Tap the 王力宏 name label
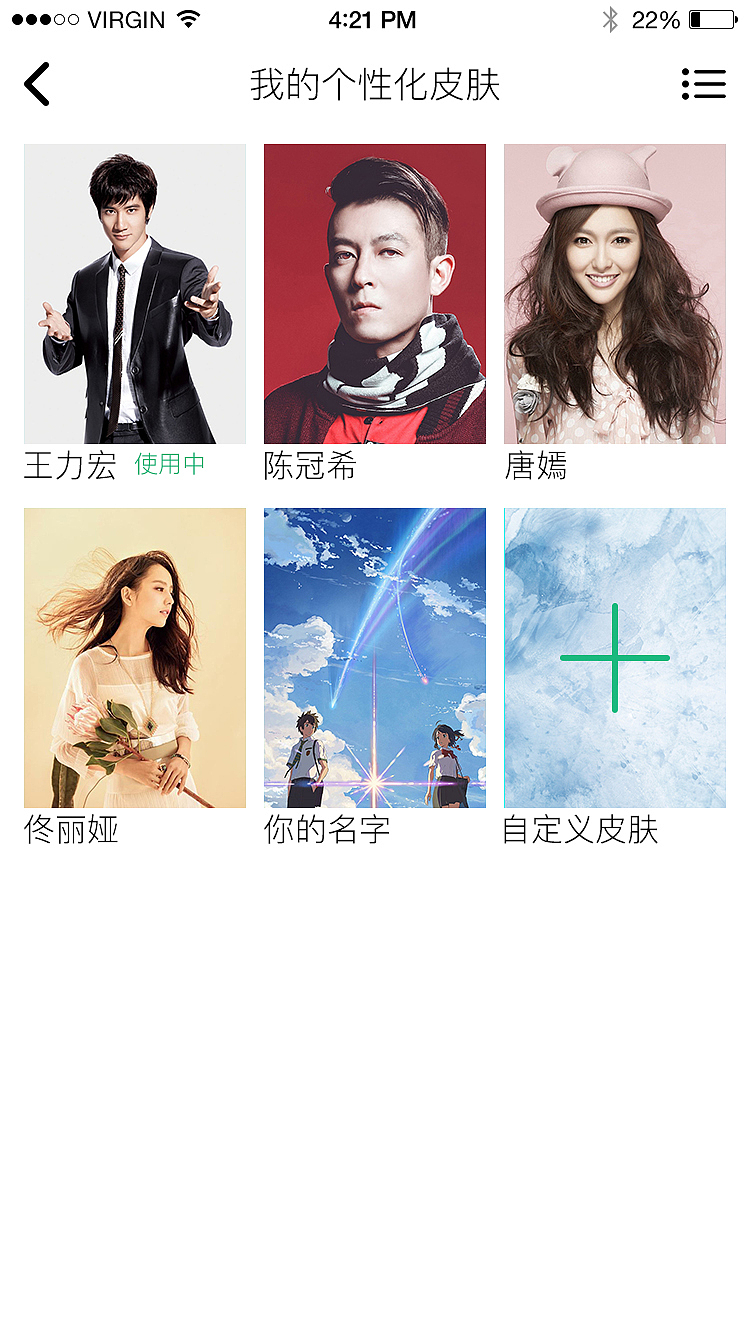Screen dimensions: 750x1334 coord(69,466)
